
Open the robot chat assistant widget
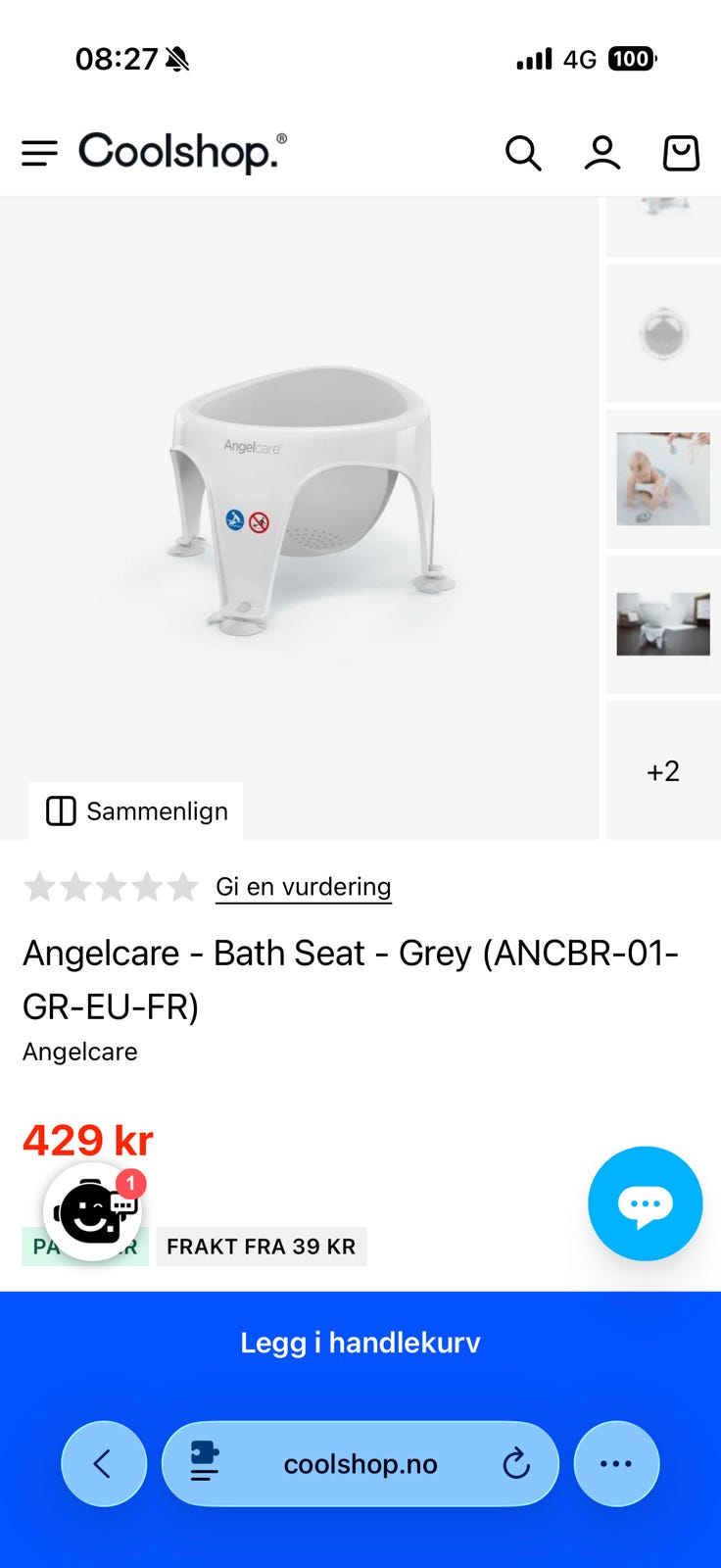point(93,1211)
